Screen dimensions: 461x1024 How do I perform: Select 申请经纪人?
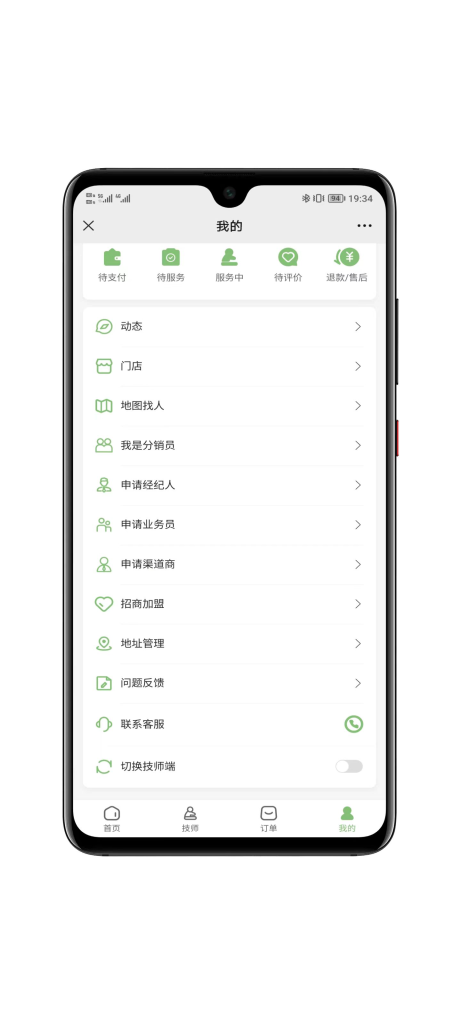coord(229,485)
